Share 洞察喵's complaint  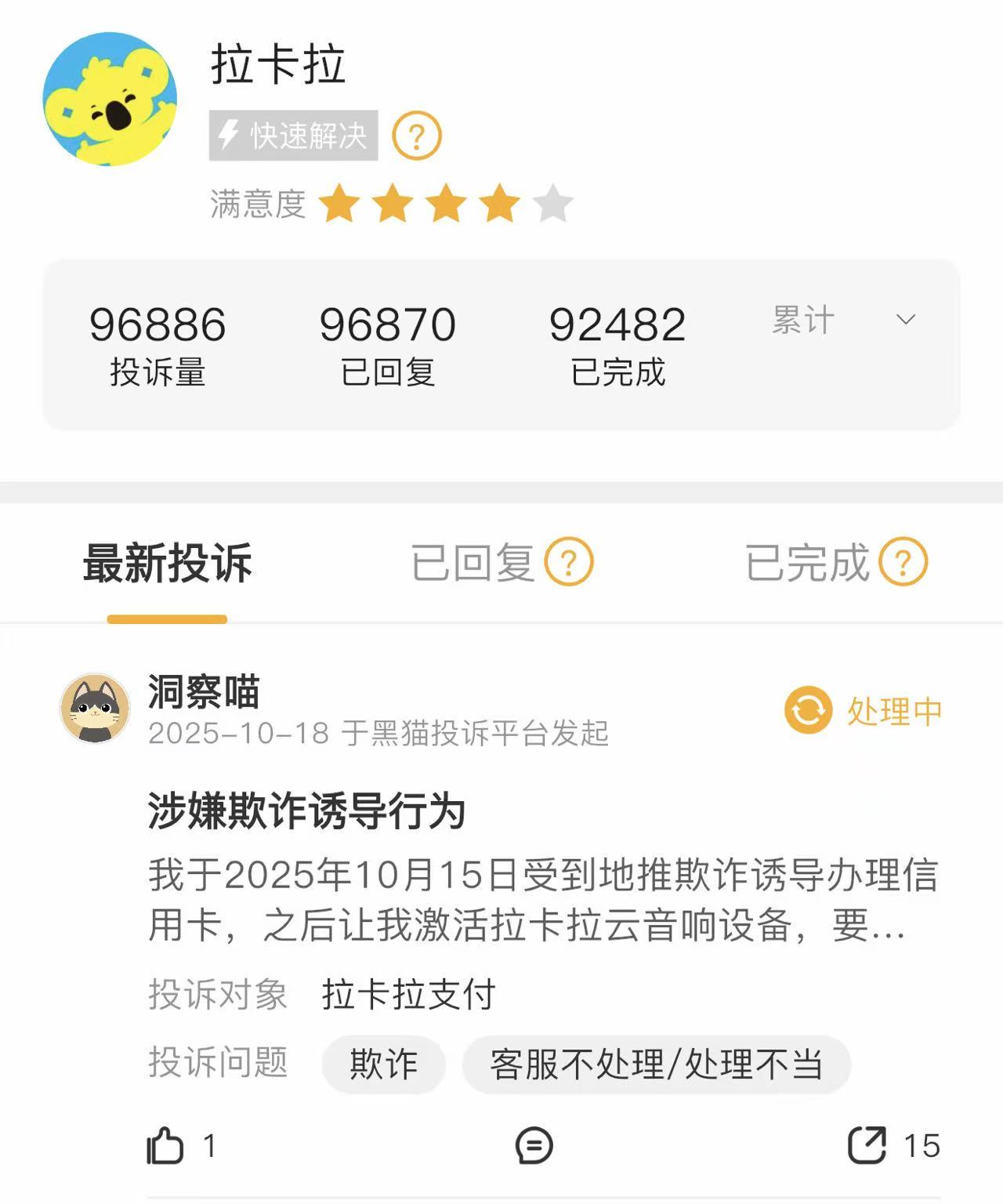tap(867, 1146)
